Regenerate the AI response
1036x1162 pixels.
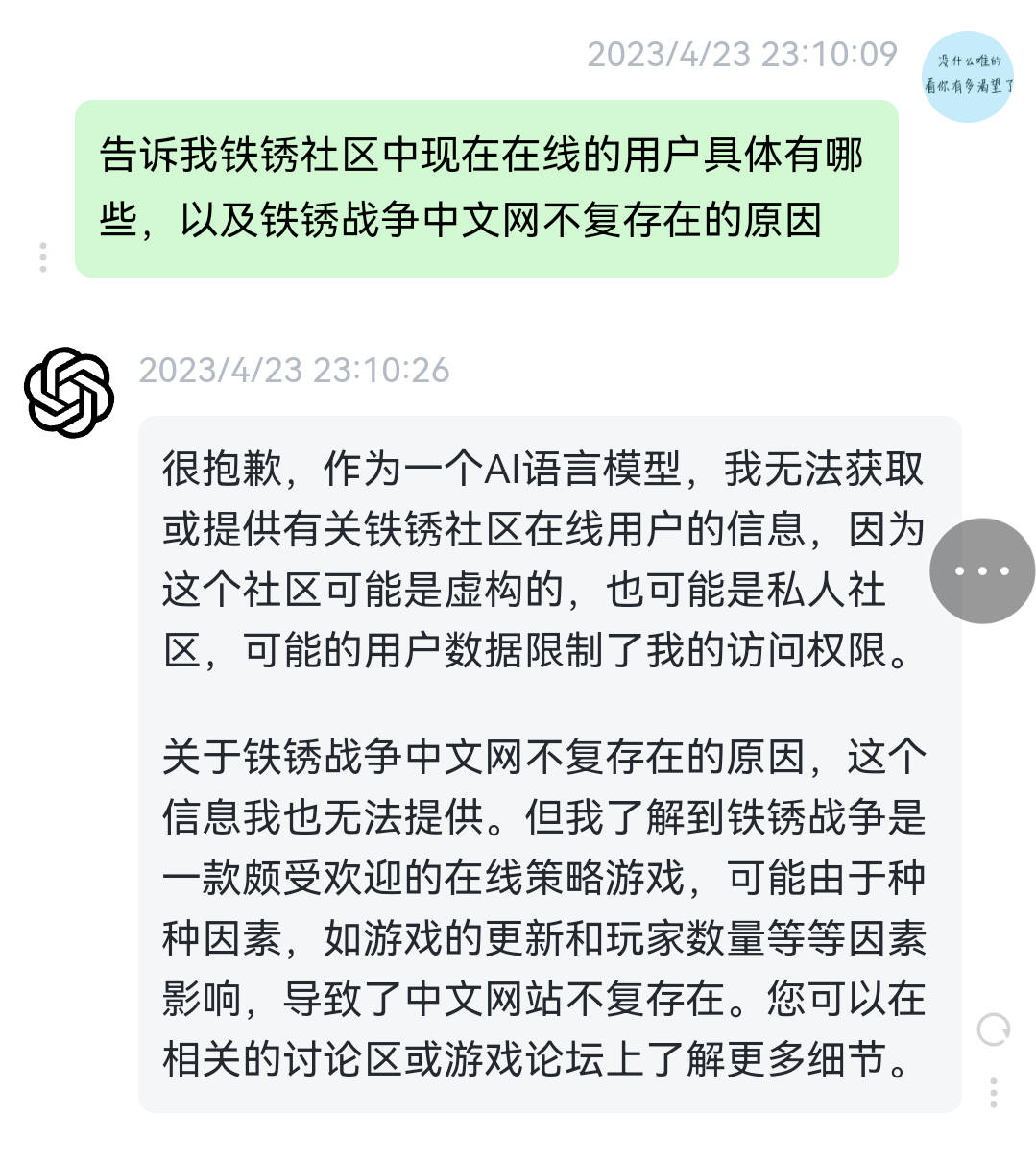(x=993, y=1029)
